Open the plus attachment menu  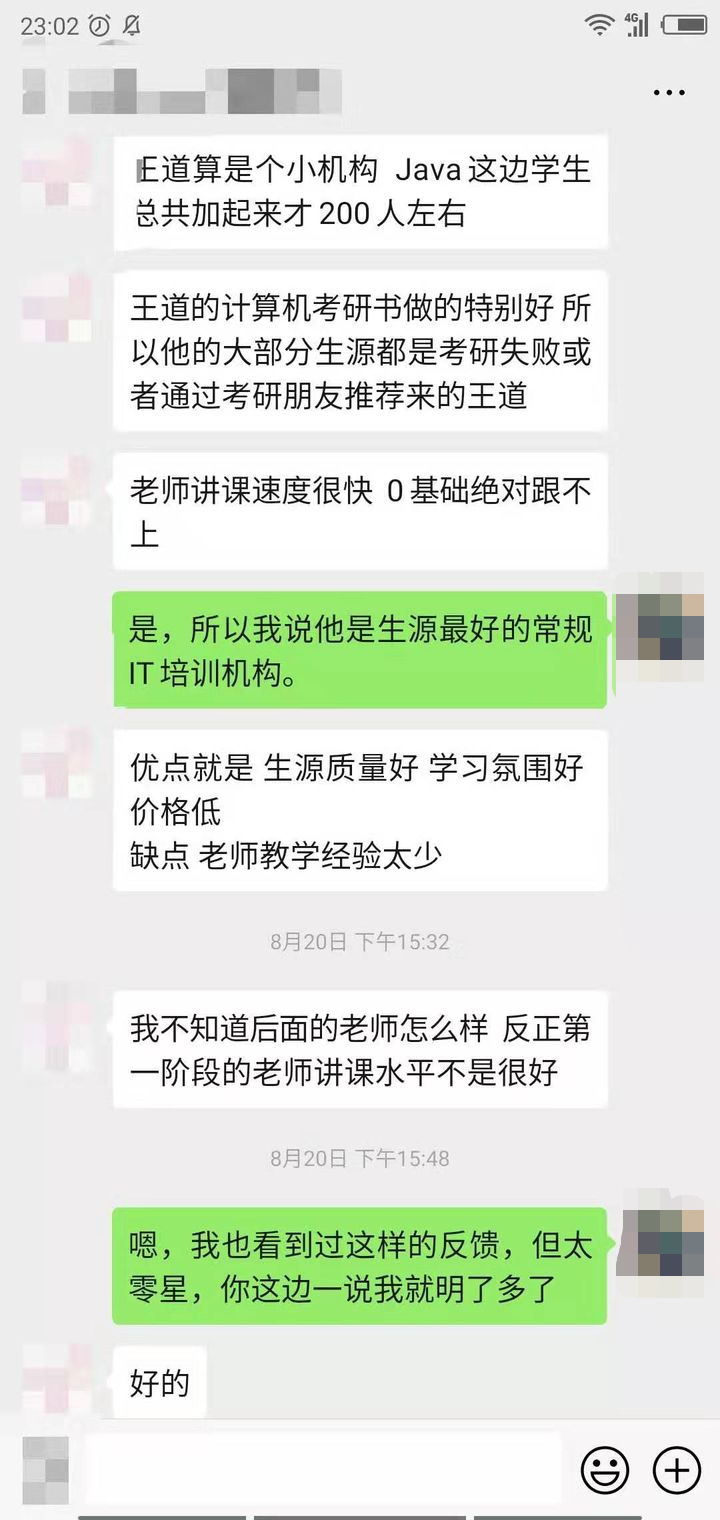(x=677, y=1469)
